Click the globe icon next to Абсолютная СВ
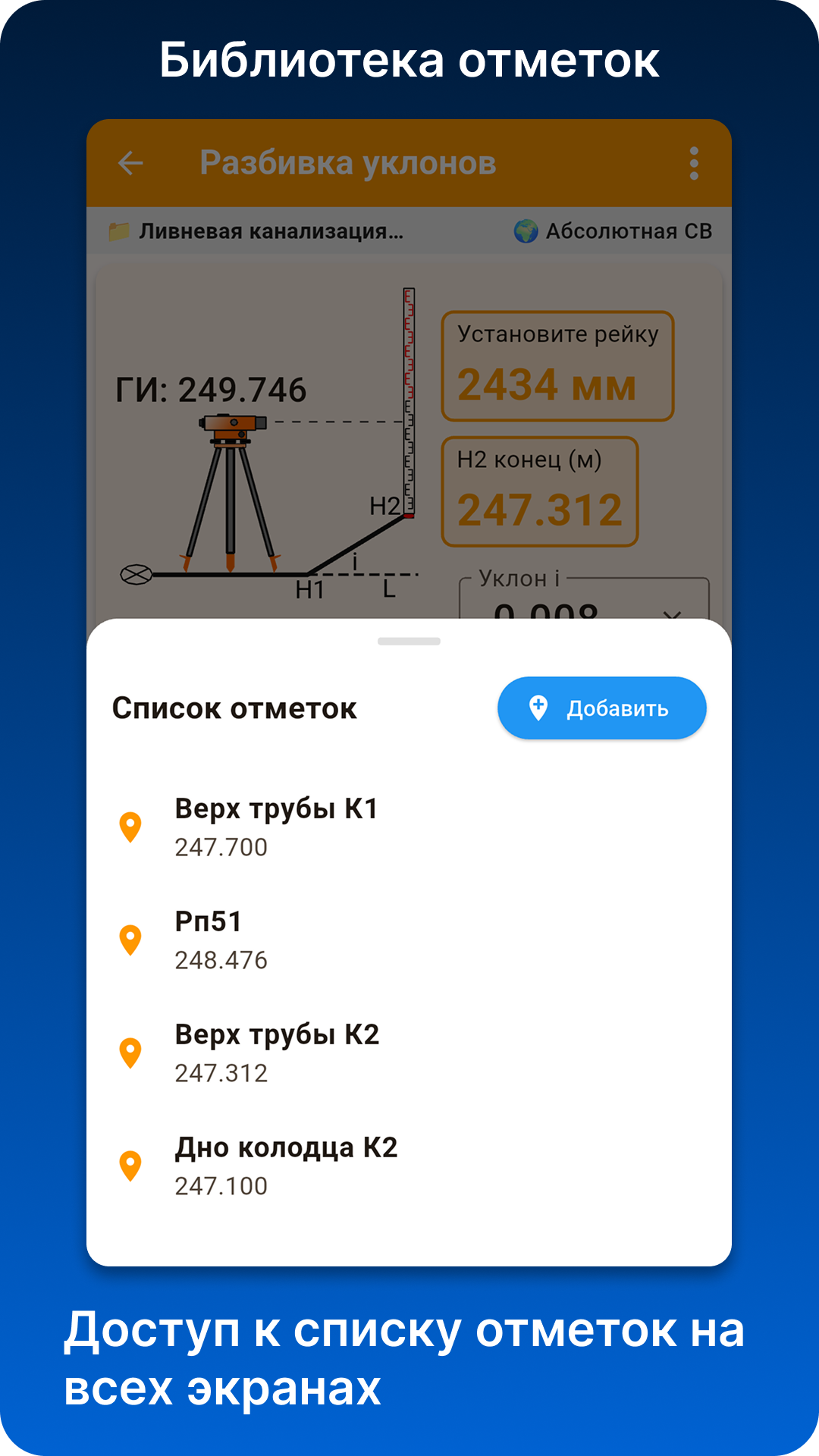Viewport: 819px width, 1456px height. pyautogui.click(x=526, y=230)
